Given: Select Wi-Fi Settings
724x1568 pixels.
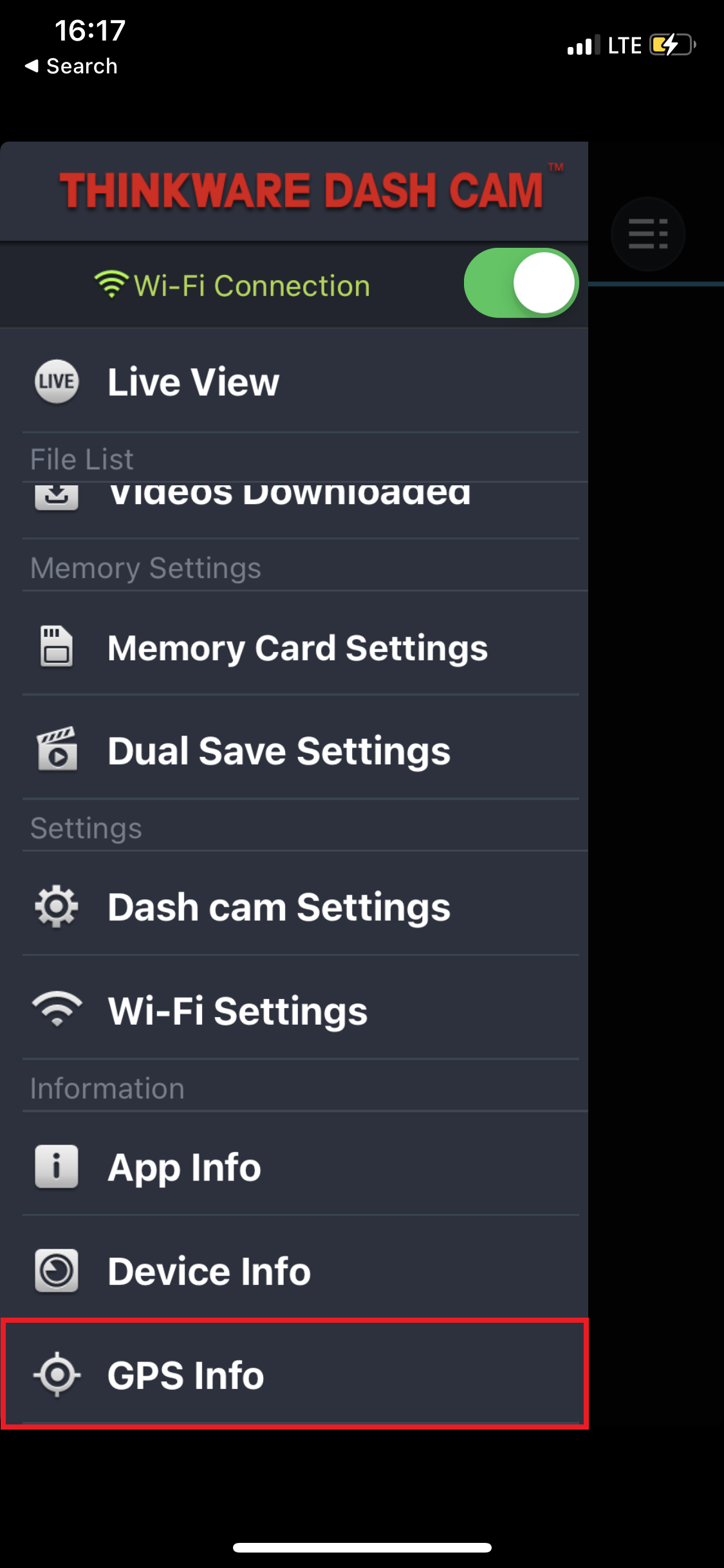Looking at the screenshot, I should (x=237, y=1011).
